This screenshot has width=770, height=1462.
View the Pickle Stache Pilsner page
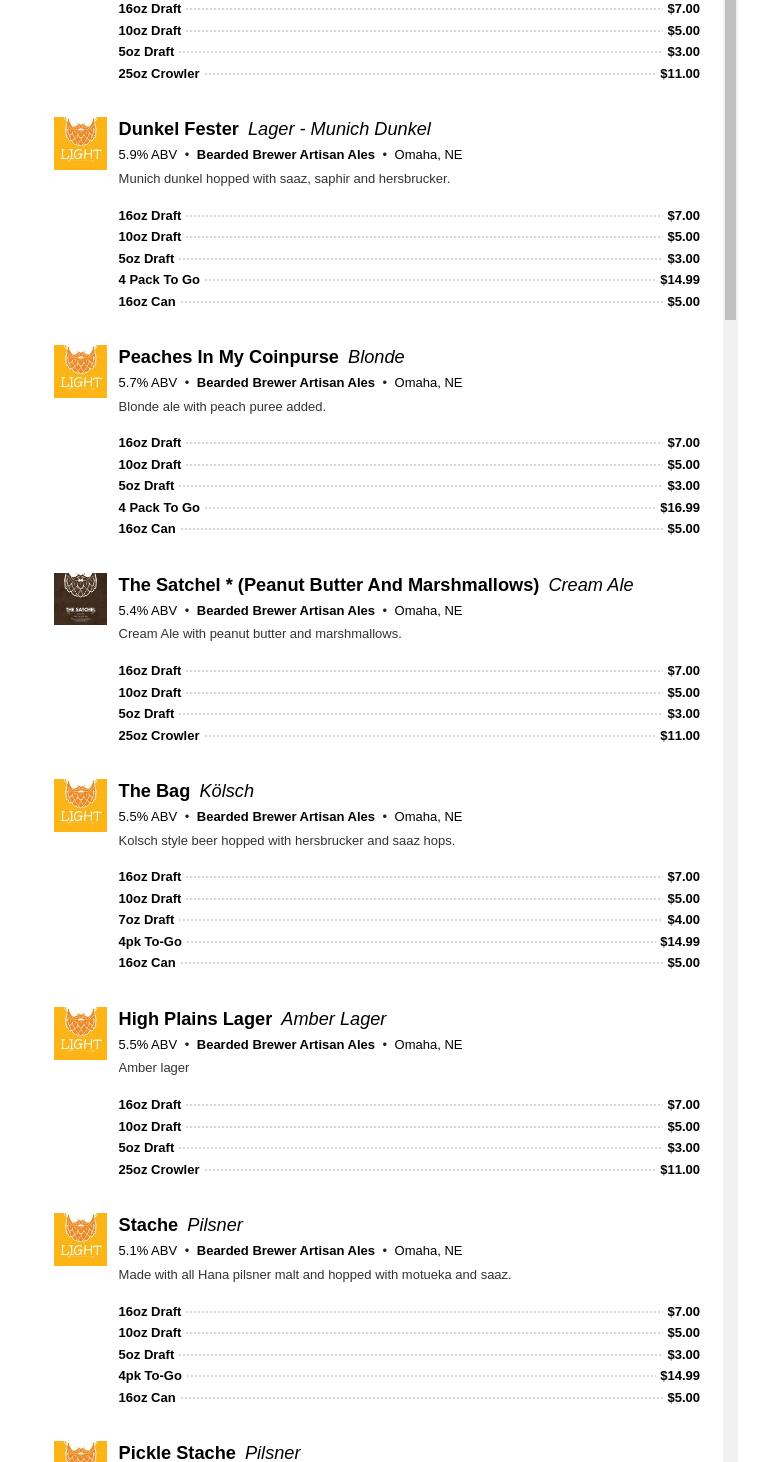[x=177, y=1452]
